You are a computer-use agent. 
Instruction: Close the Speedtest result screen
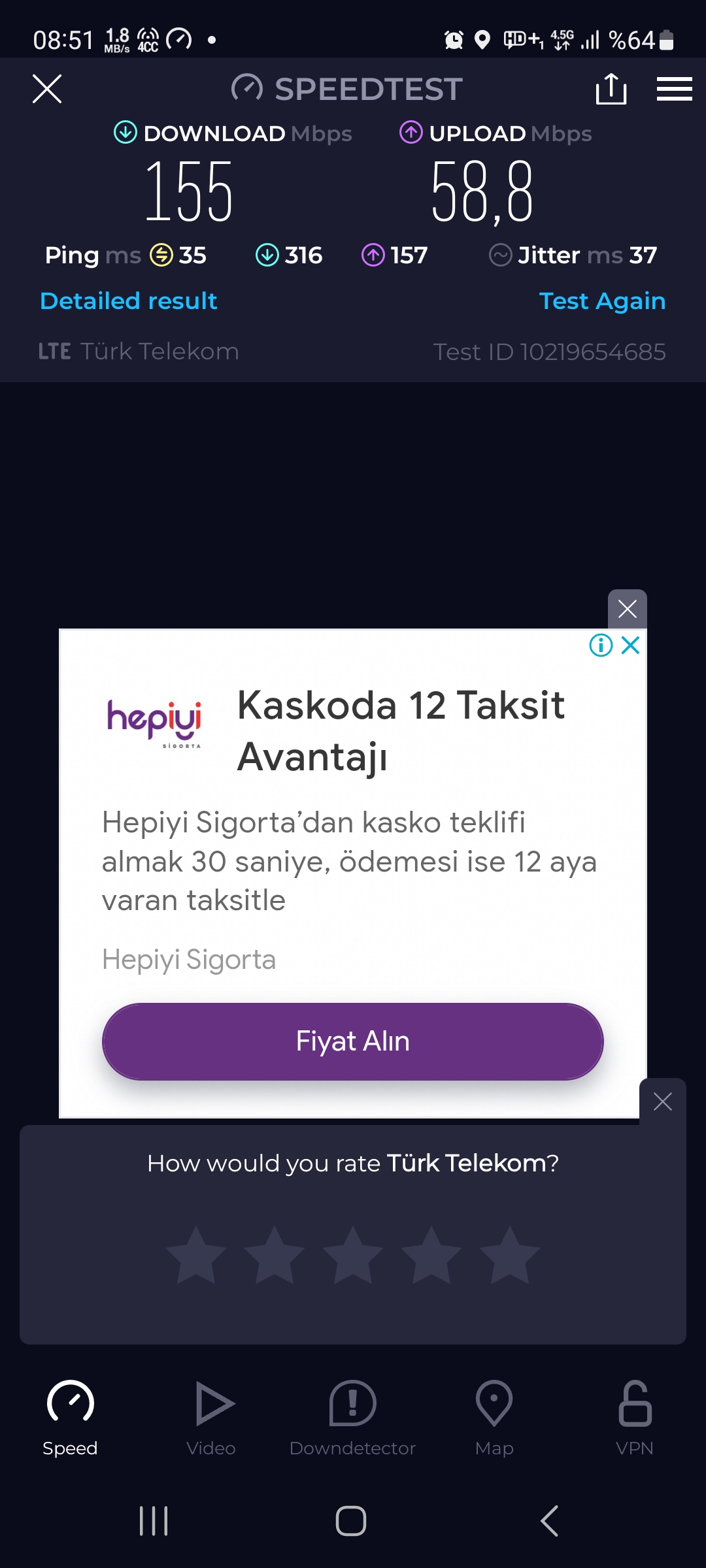pos(47,89)
